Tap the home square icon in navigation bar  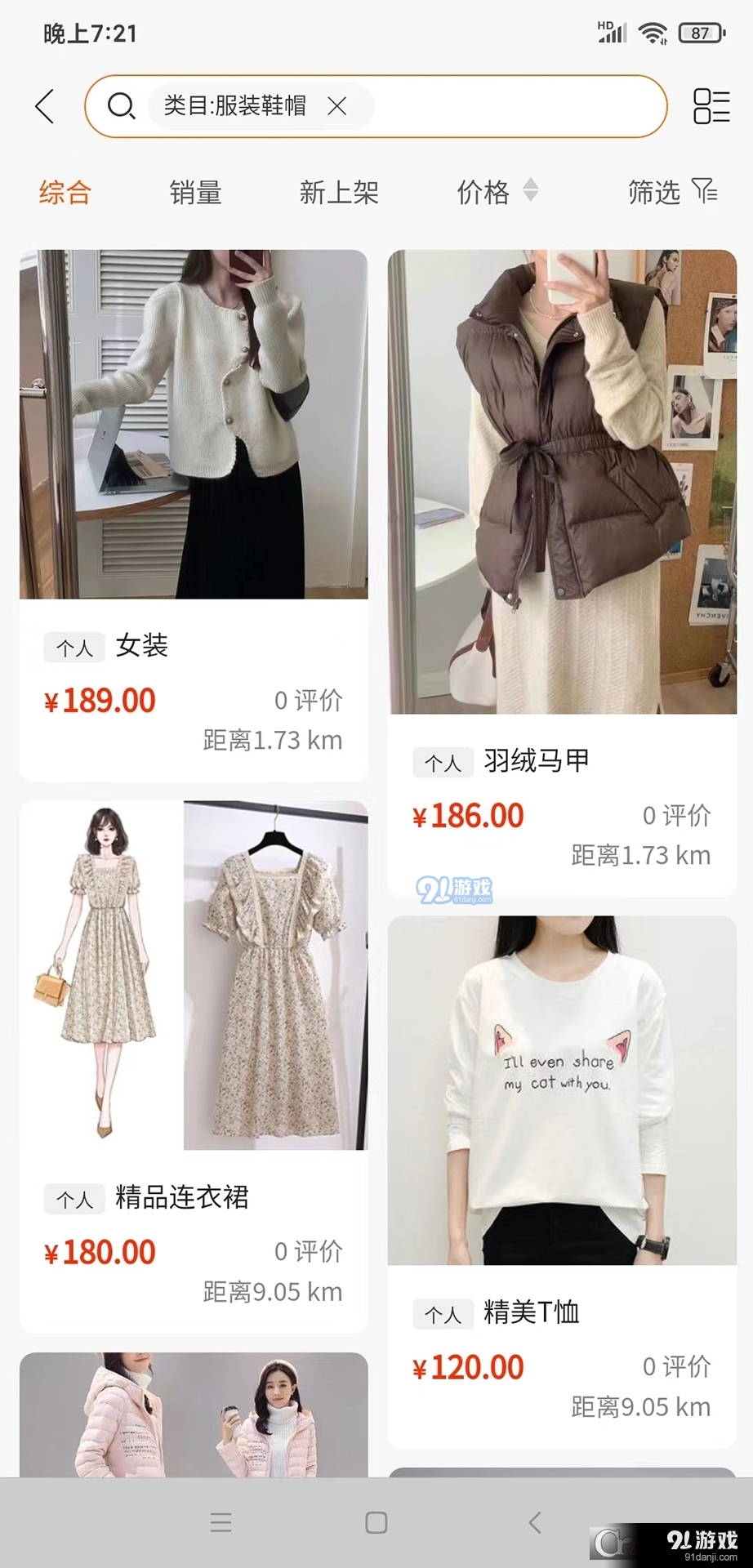376,1522
